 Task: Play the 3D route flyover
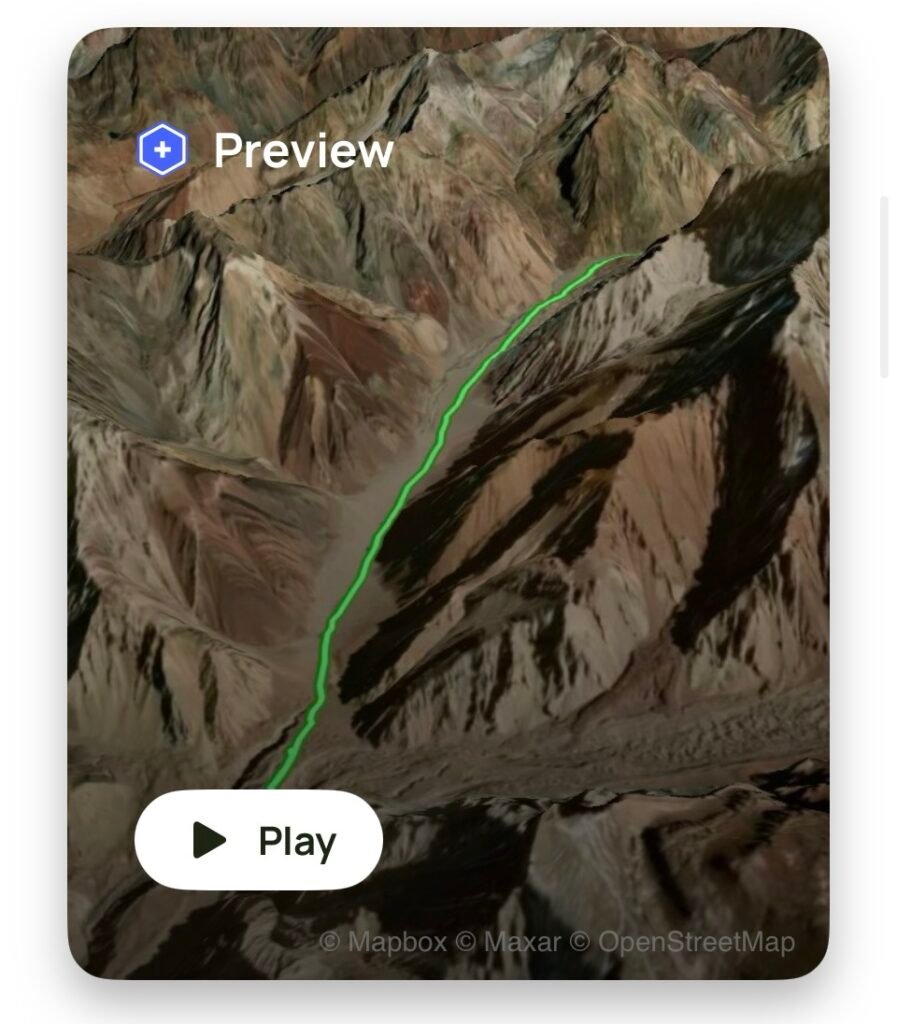259,840
